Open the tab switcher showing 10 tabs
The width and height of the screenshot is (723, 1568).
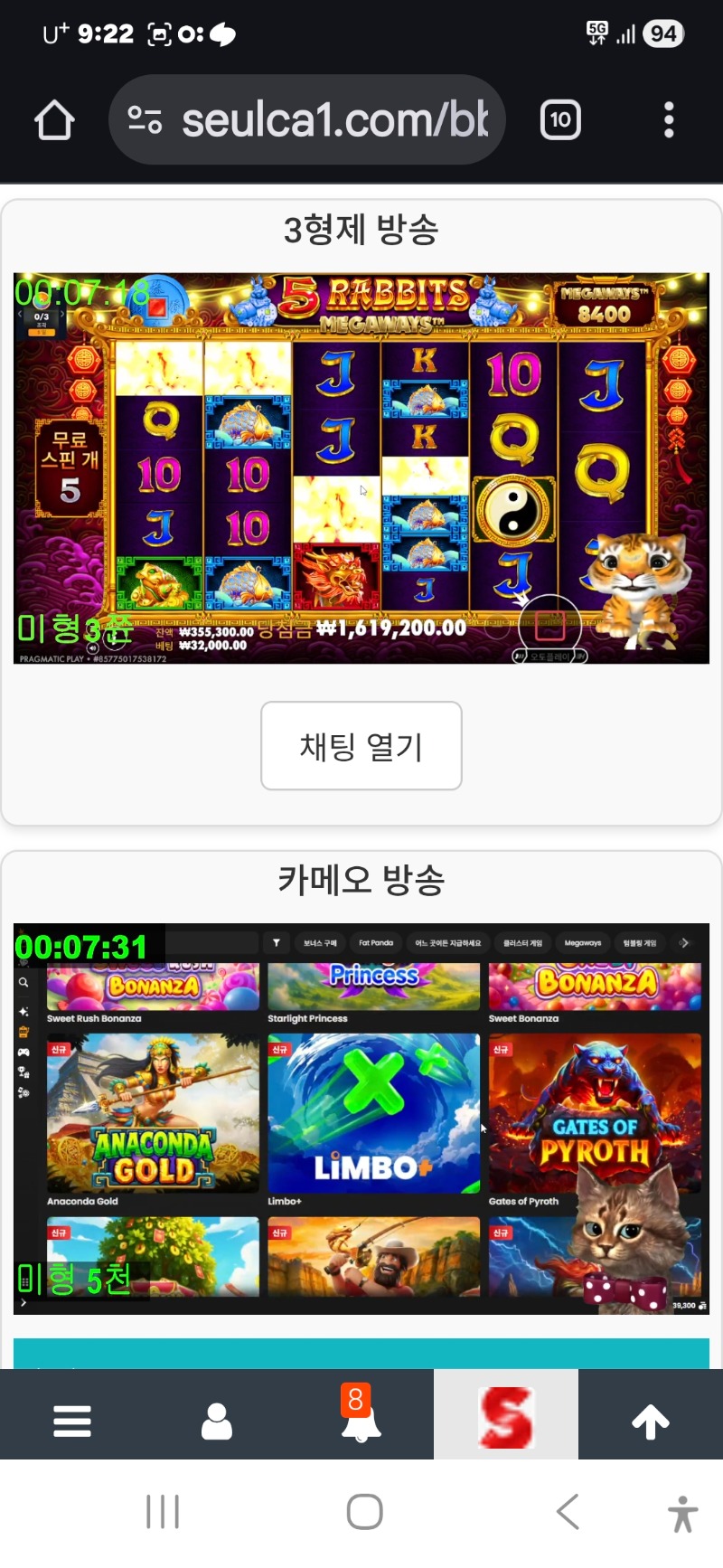(x=560, y=120)
